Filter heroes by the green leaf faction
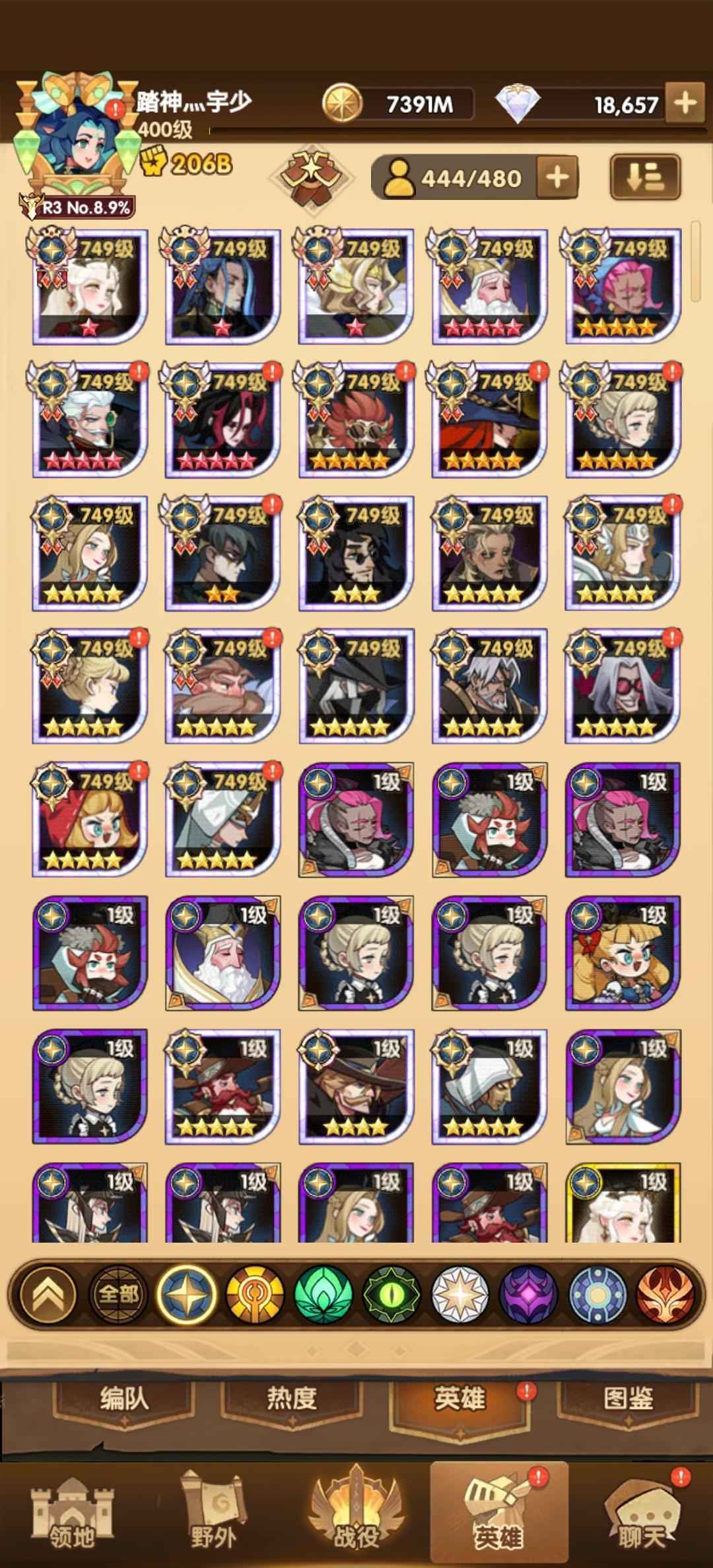Image resolution: width=713 pixels, height=1568 pixels. coord(323,1294)
